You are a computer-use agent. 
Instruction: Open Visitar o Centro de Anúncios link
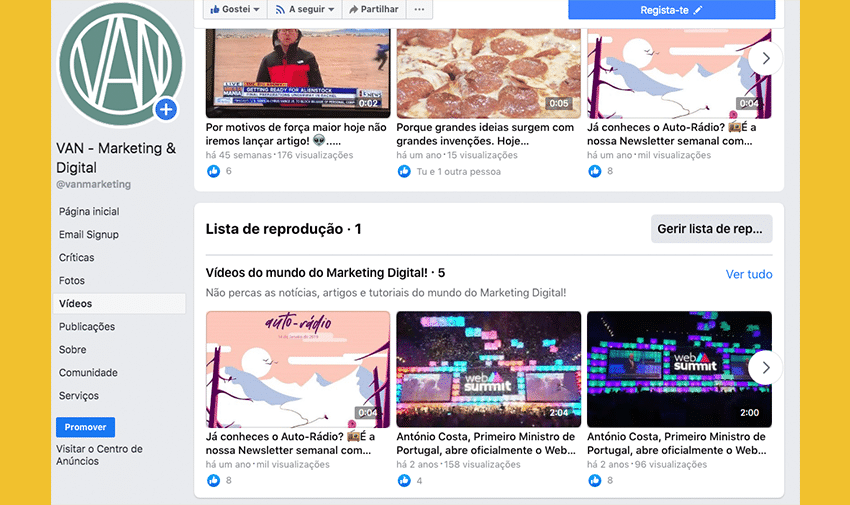(99, 455)
